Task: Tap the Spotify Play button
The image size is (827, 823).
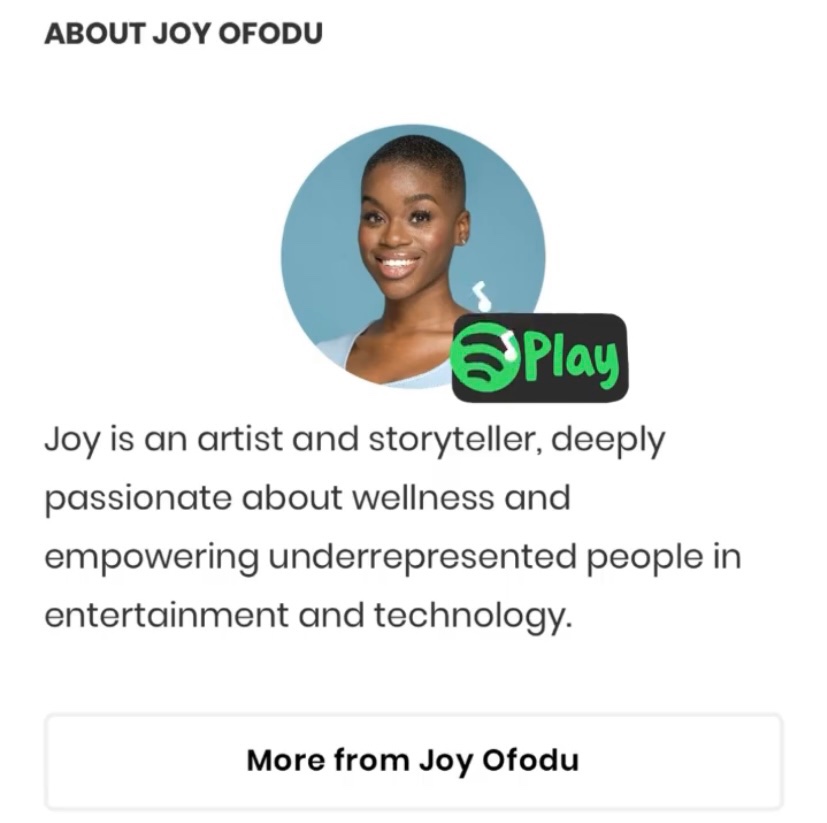Action: click(x=539, y=358)
